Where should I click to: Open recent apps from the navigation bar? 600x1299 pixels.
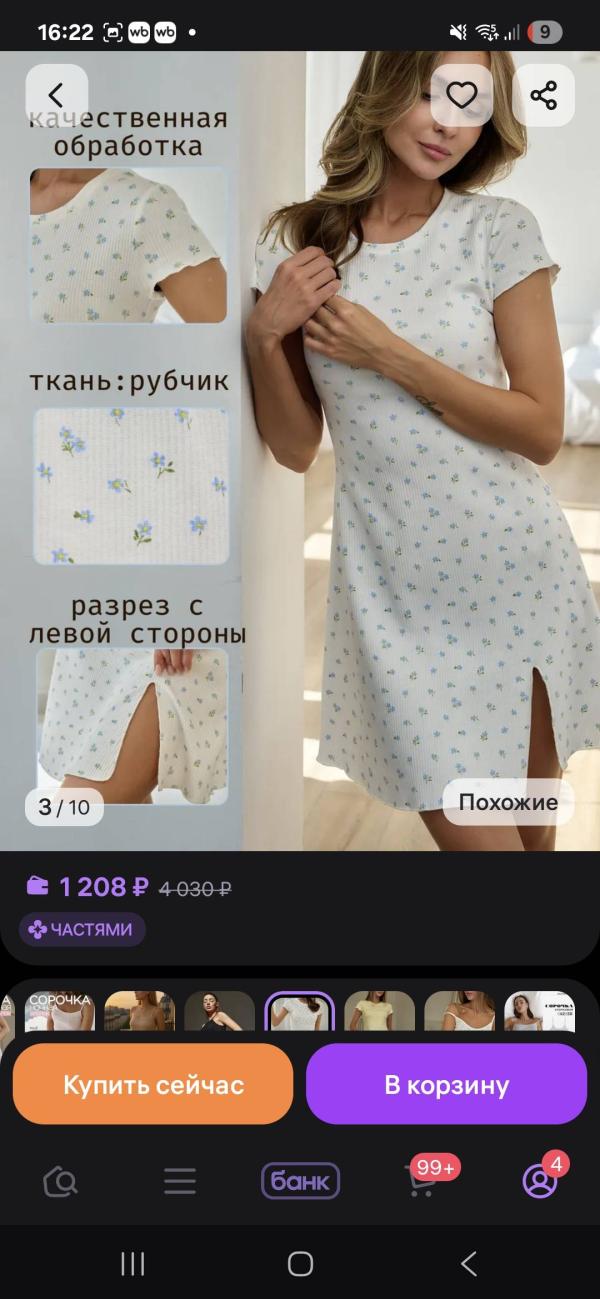coord(133,1263)
